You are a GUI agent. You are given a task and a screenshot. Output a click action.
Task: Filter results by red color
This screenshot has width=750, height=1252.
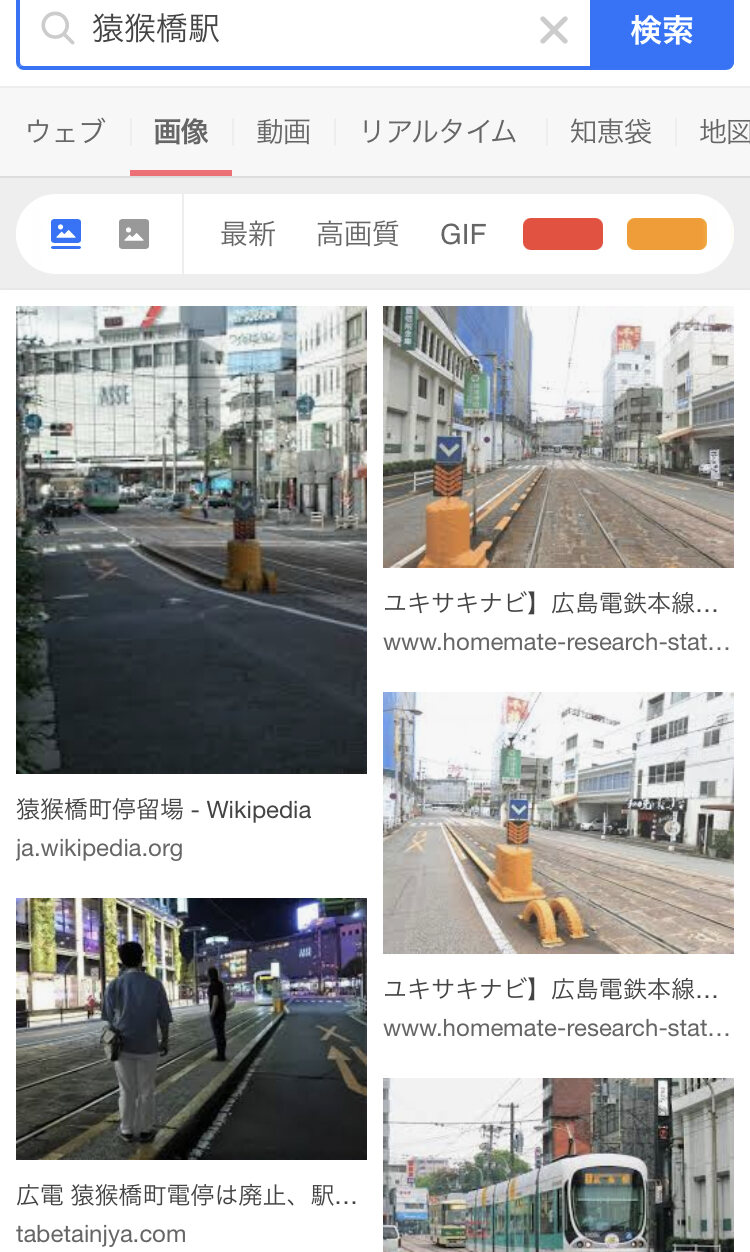tap(562, 234)
